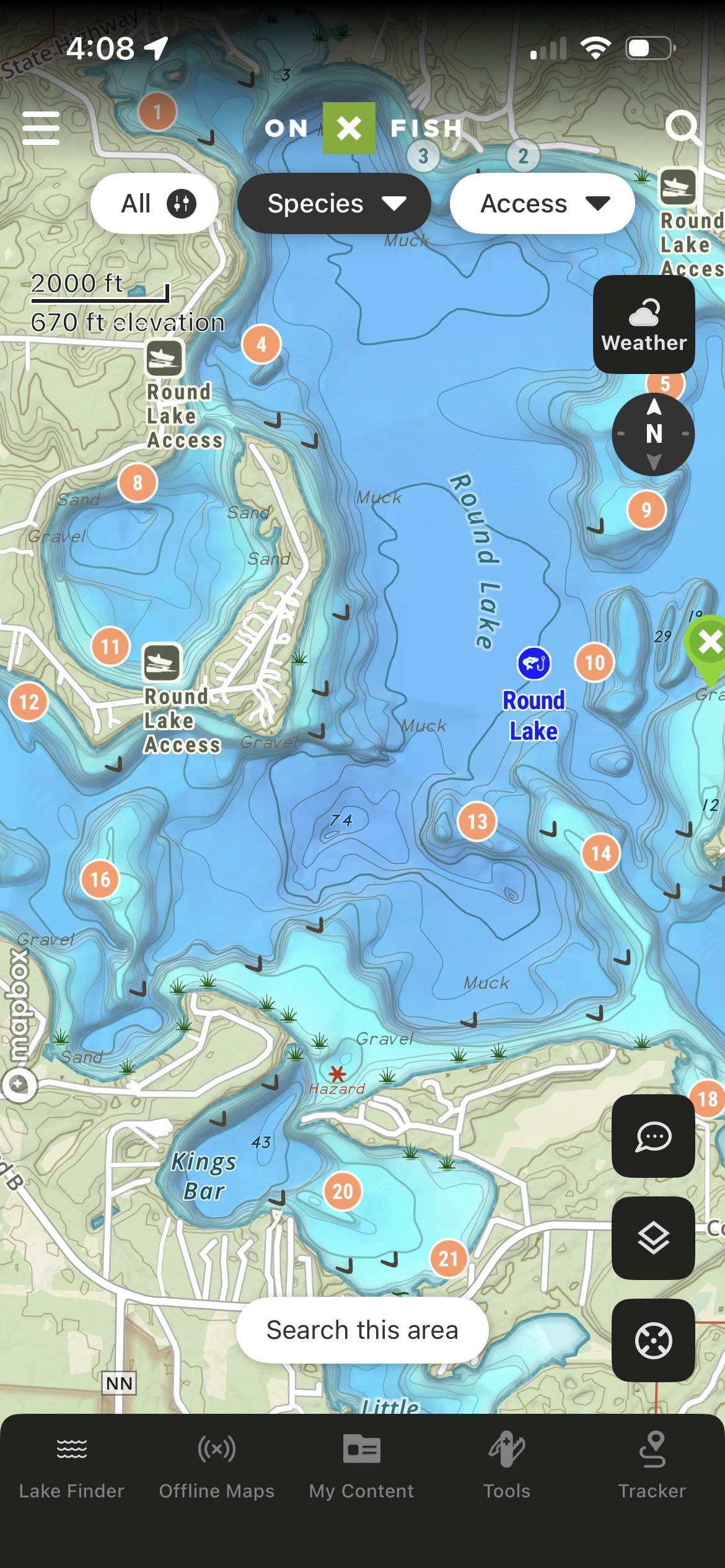Select map marker number 20
This screenshot has width=725, height=1568.
(343, 1191)
